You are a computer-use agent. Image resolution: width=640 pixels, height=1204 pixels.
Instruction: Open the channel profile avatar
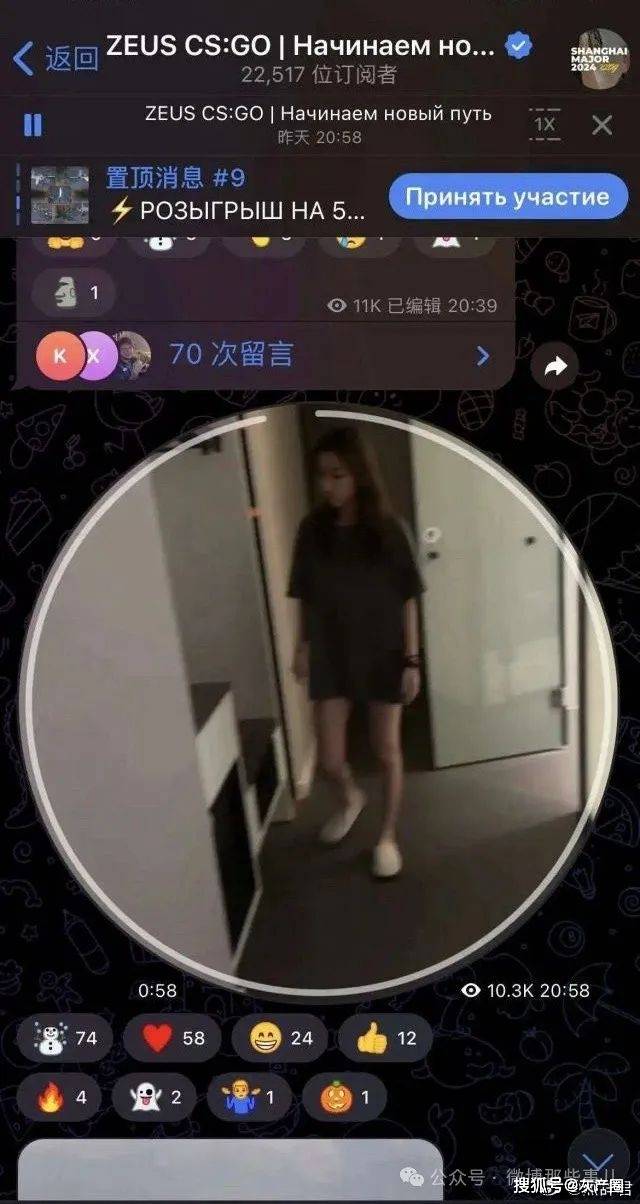(599, 58)
